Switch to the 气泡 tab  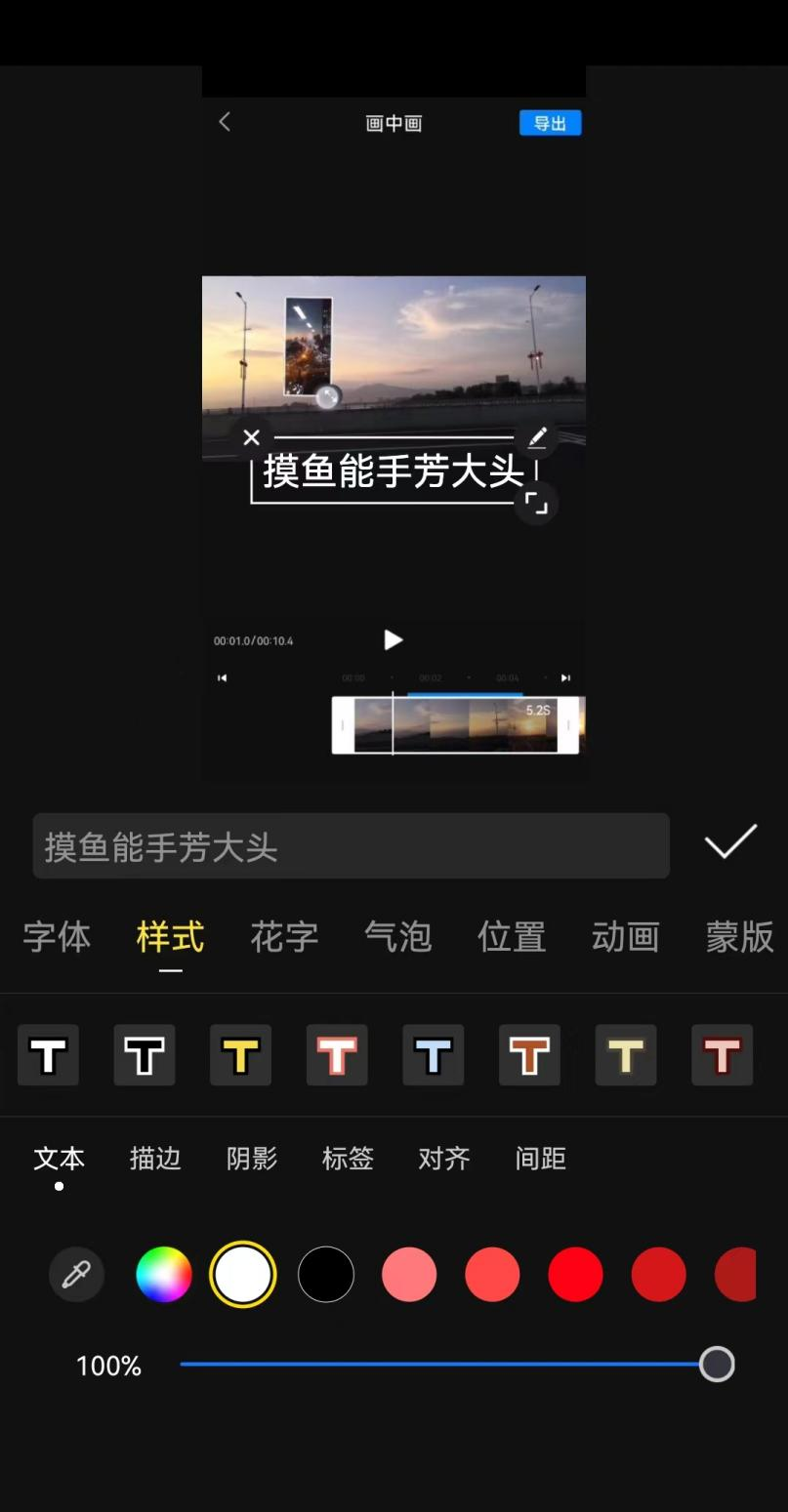pos(397,937)
